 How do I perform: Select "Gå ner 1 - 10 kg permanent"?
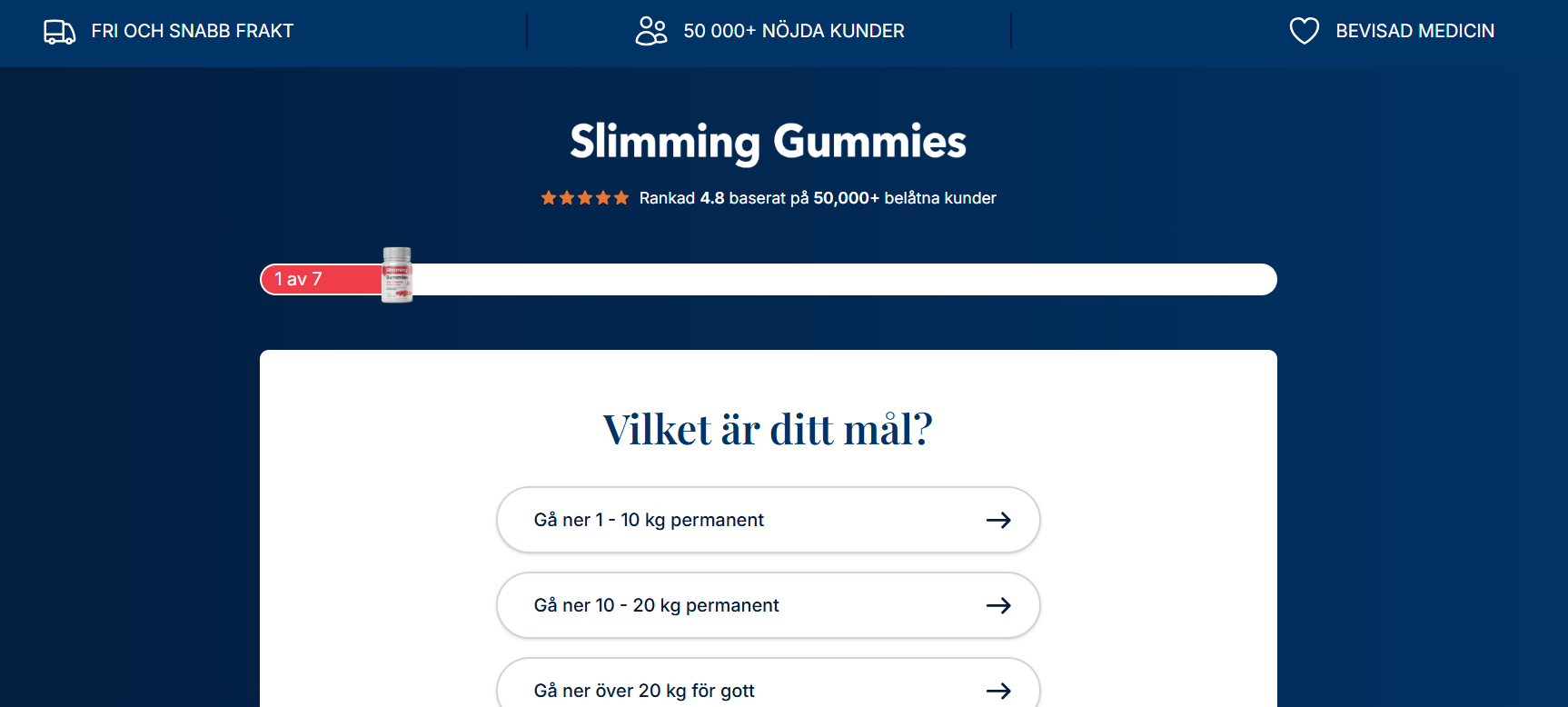[x=768, y=520]
